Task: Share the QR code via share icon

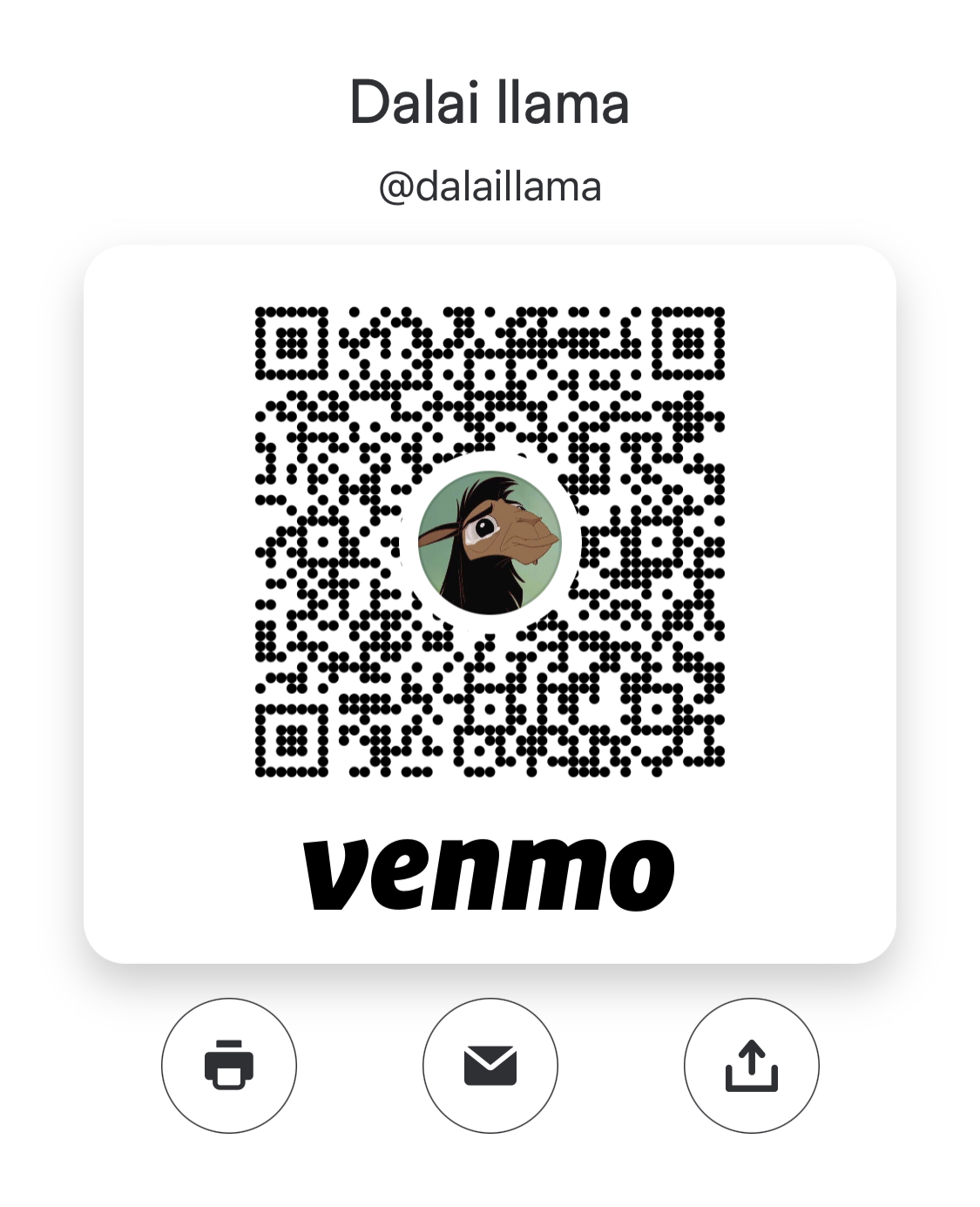Action: pyautogui.click(x=751, y=1065)
